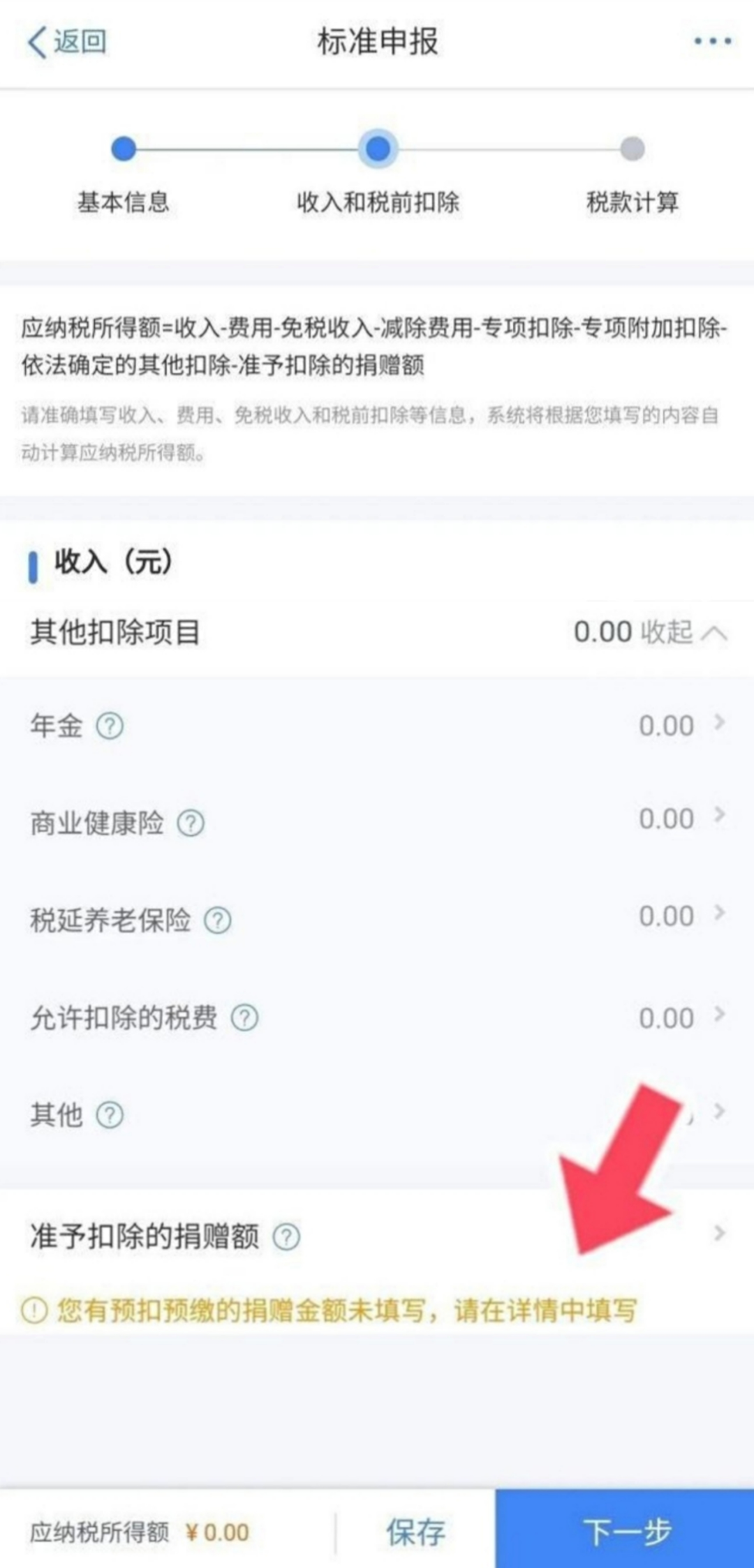This screenshot has height=1568, width=754.
Task: Open the 其他 deduction row
Action: [x=377, y=1114]
